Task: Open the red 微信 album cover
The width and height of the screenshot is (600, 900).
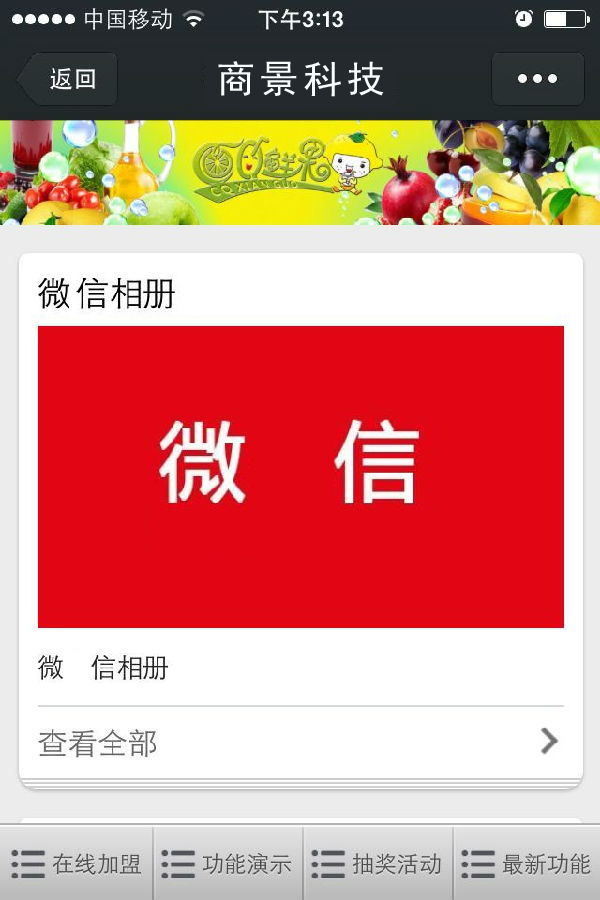Action: (x=300, y=476)
